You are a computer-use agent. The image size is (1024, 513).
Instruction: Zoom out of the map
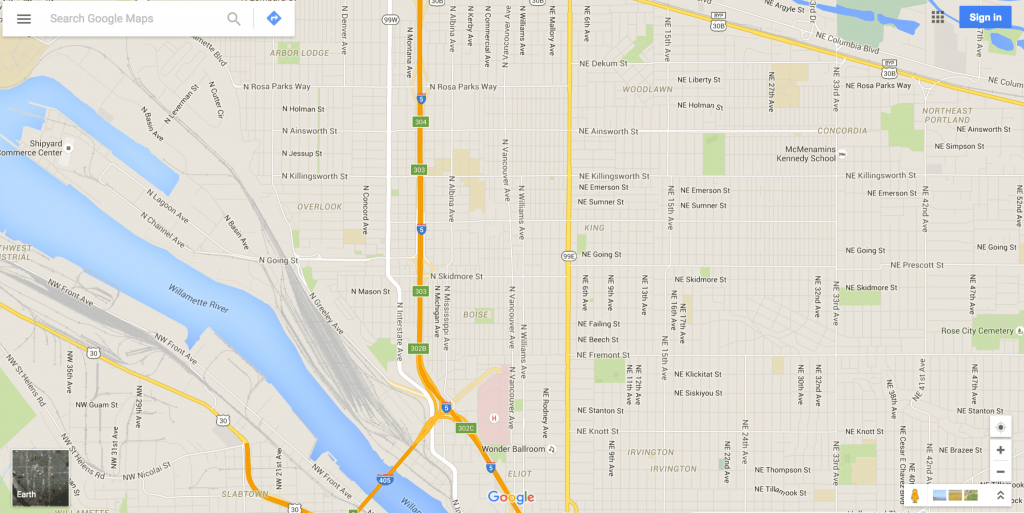[x=1000, y=471]
